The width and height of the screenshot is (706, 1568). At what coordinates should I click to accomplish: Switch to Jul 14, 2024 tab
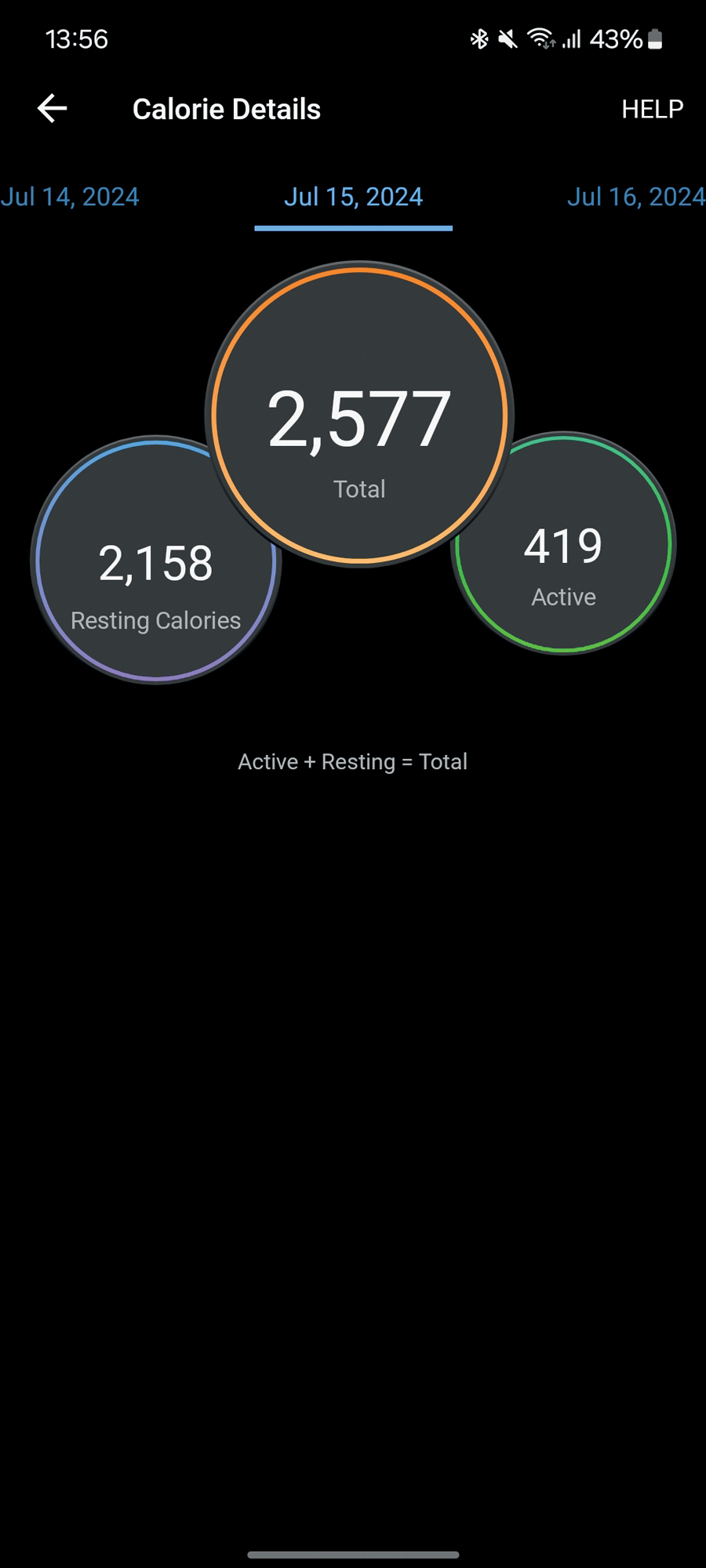pyautogui.click(x=70, y=197)
